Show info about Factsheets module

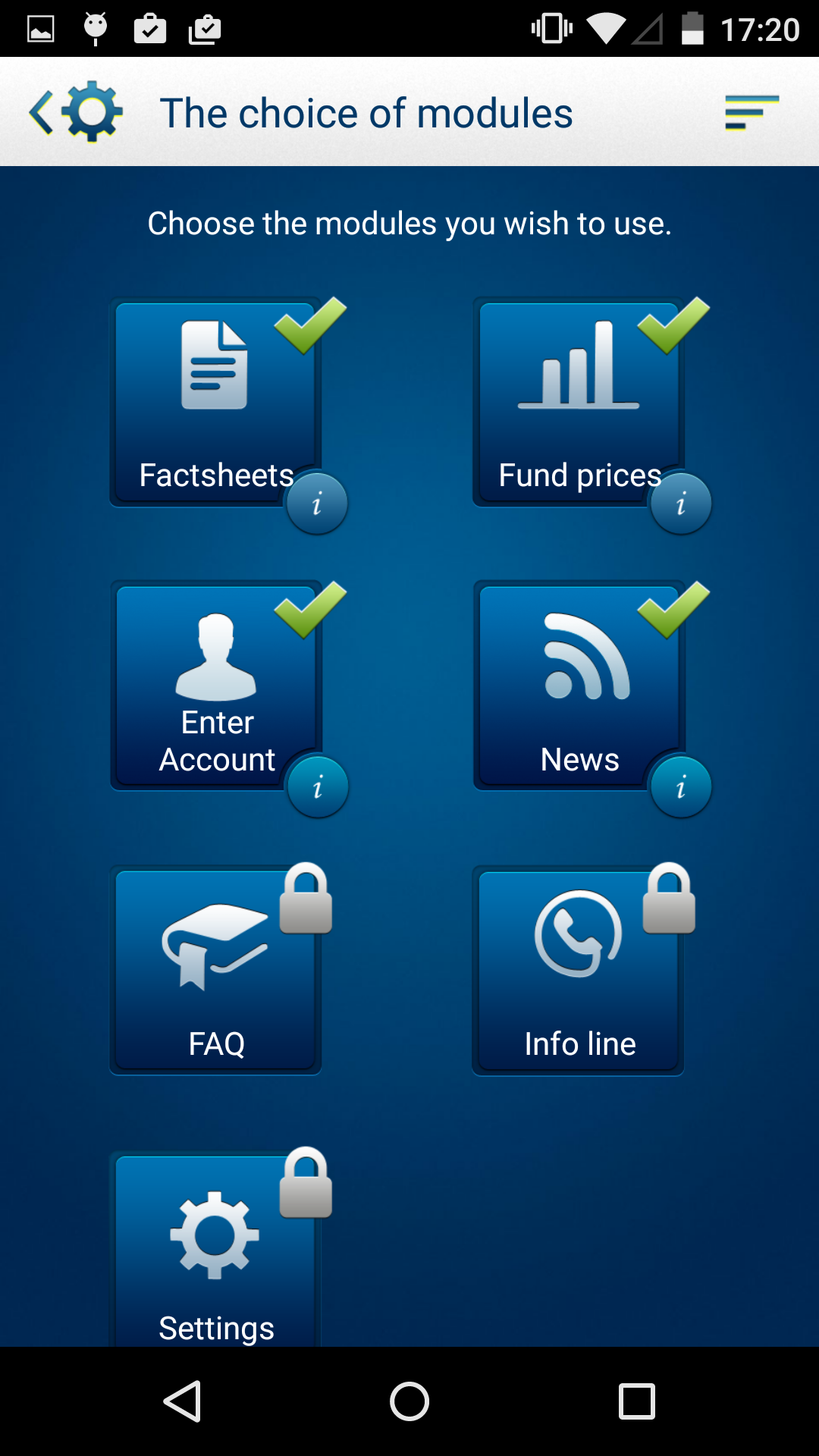click(317, 504)
